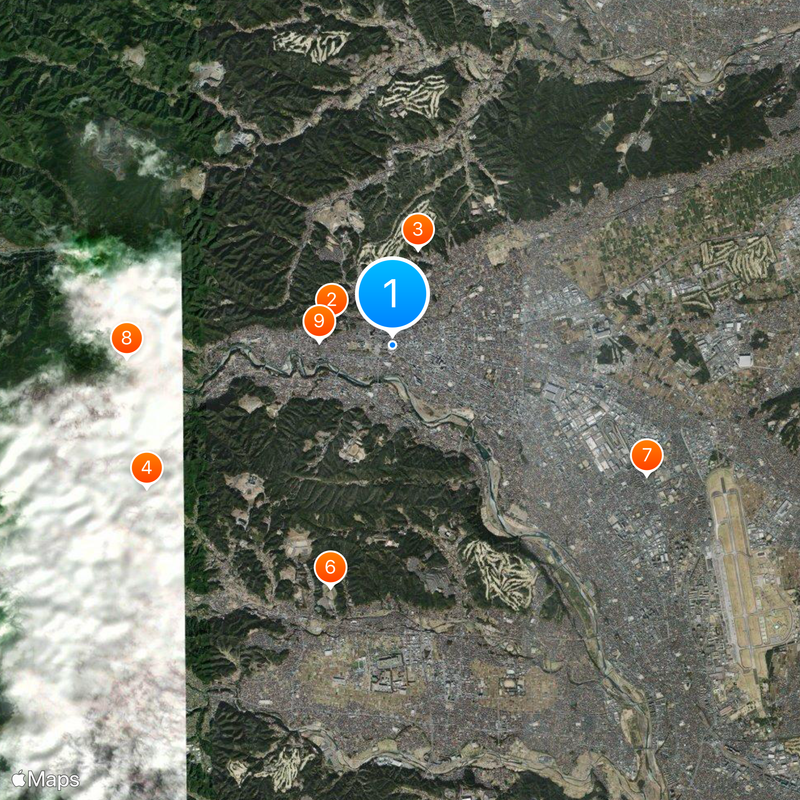Tap the orange map pin numbered 6
Image resolution: width=800 pixels, height=800 pixels.
(x=330, y=568)
